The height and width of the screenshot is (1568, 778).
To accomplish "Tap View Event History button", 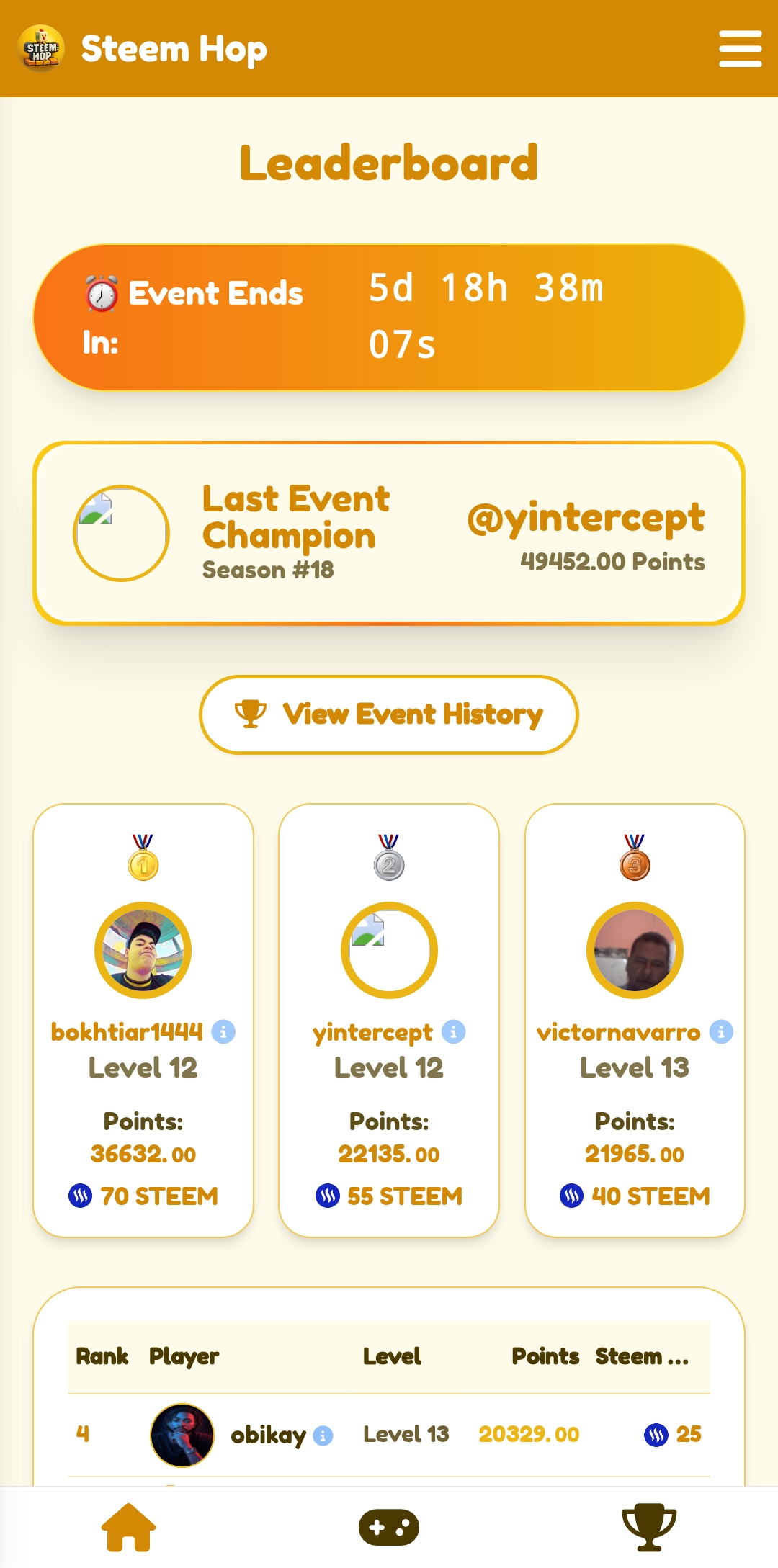I will 389,714.
